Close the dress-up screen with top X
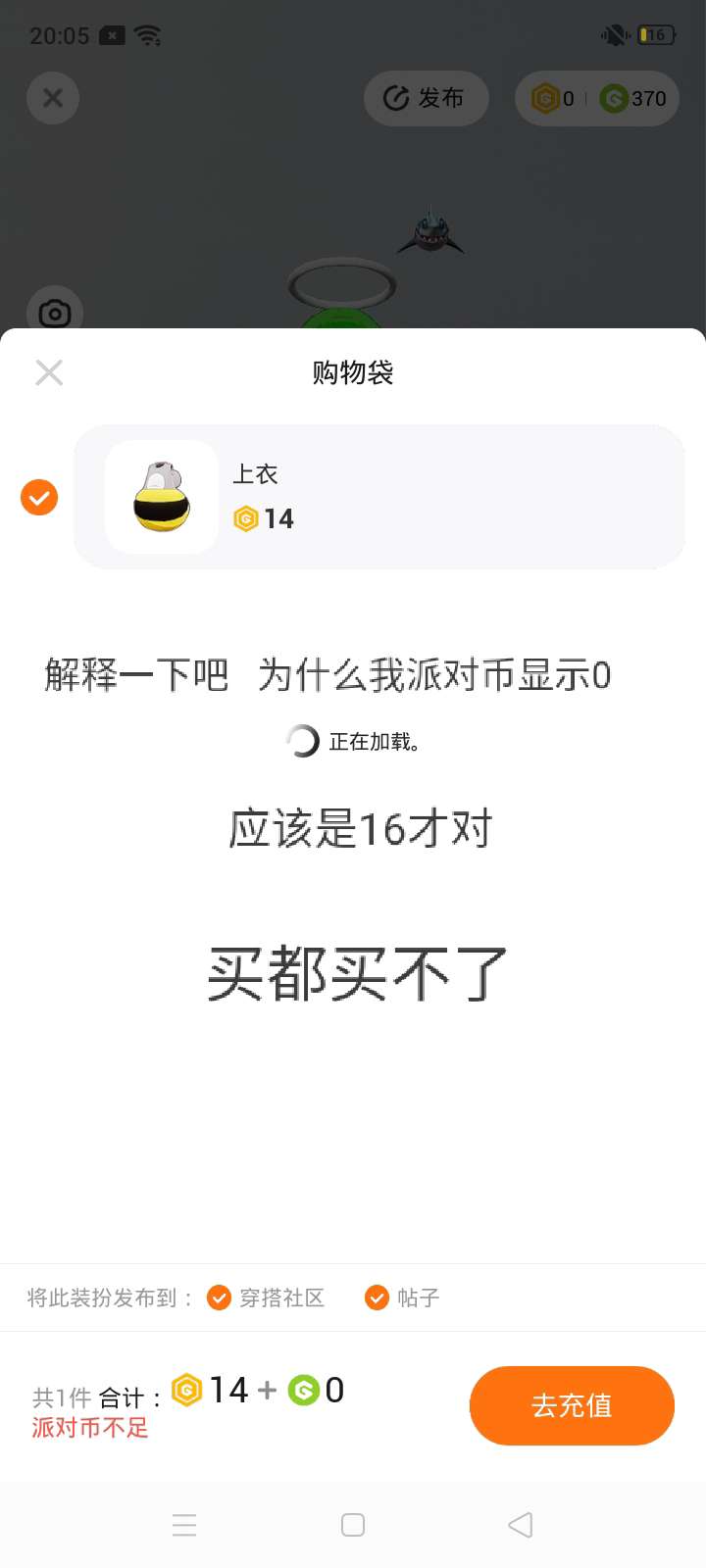This screenshot has height=1568, width=706. pos(53,98)
